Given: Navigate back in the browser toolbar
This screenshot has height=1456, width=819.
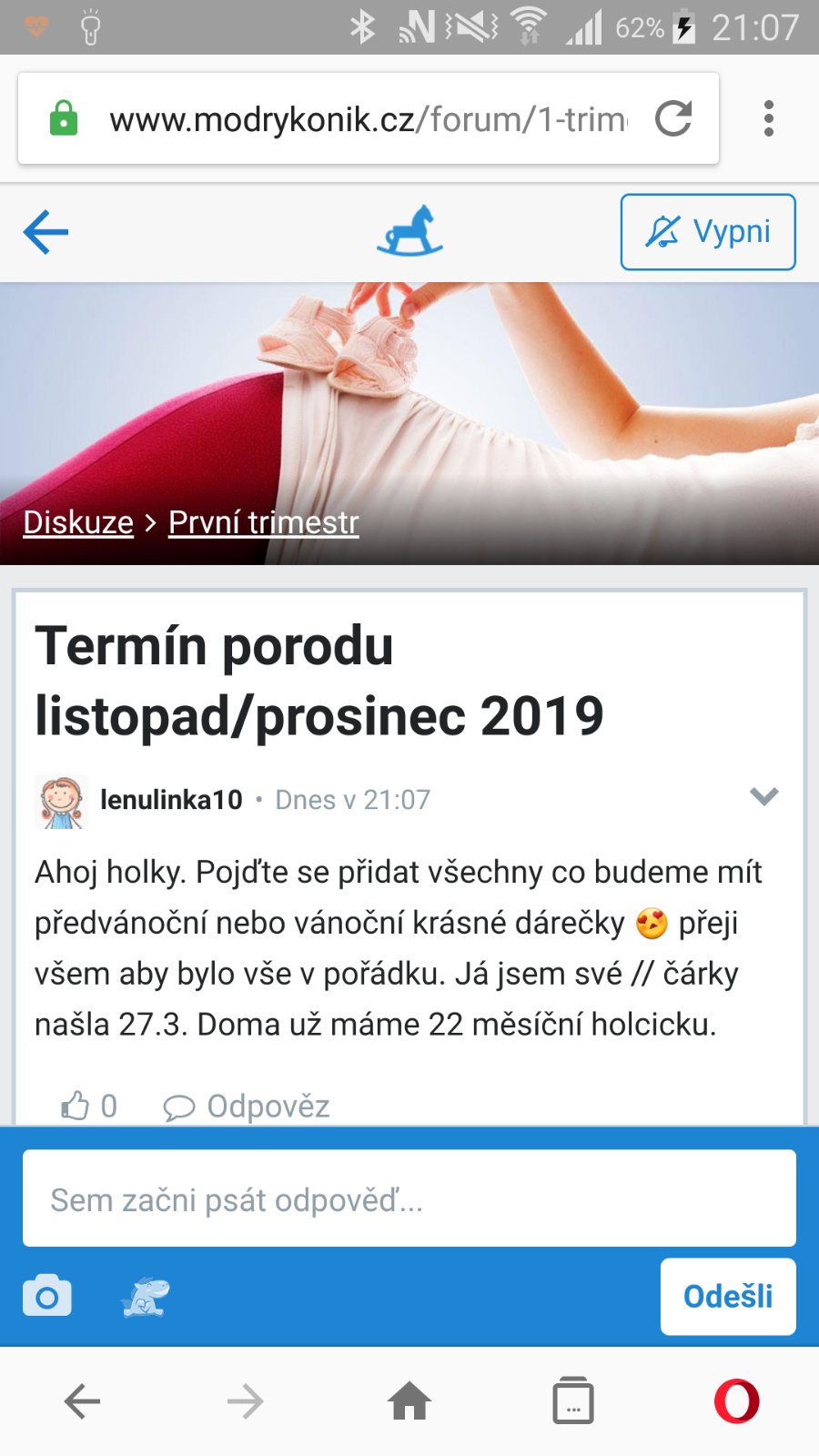Looking at the screenshot, I should 82,1401.
